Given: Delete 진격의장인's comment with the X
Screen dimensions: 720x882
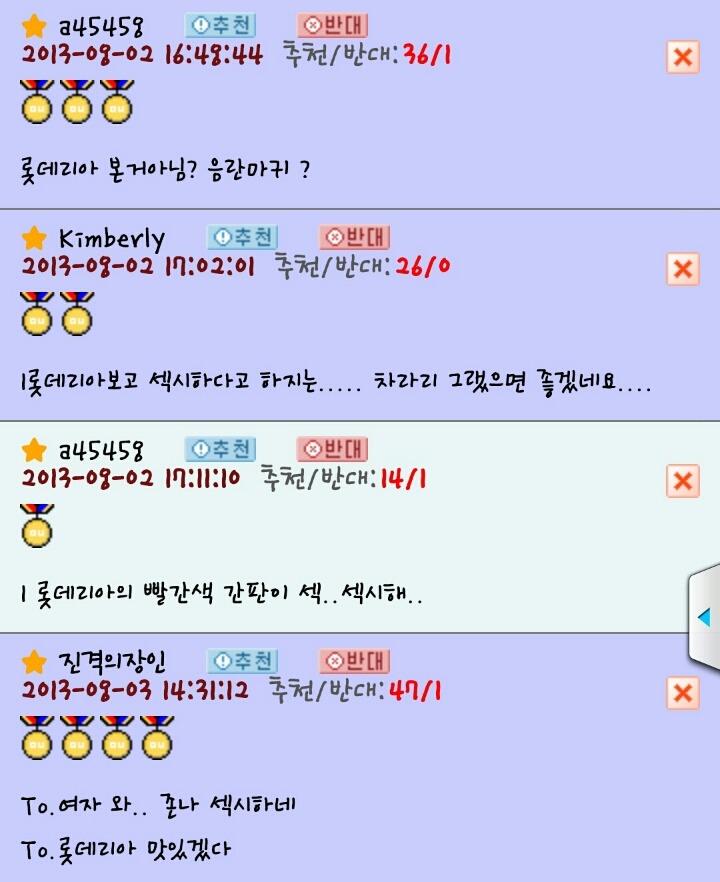Looking at the screenshot, I should [683, 693].
